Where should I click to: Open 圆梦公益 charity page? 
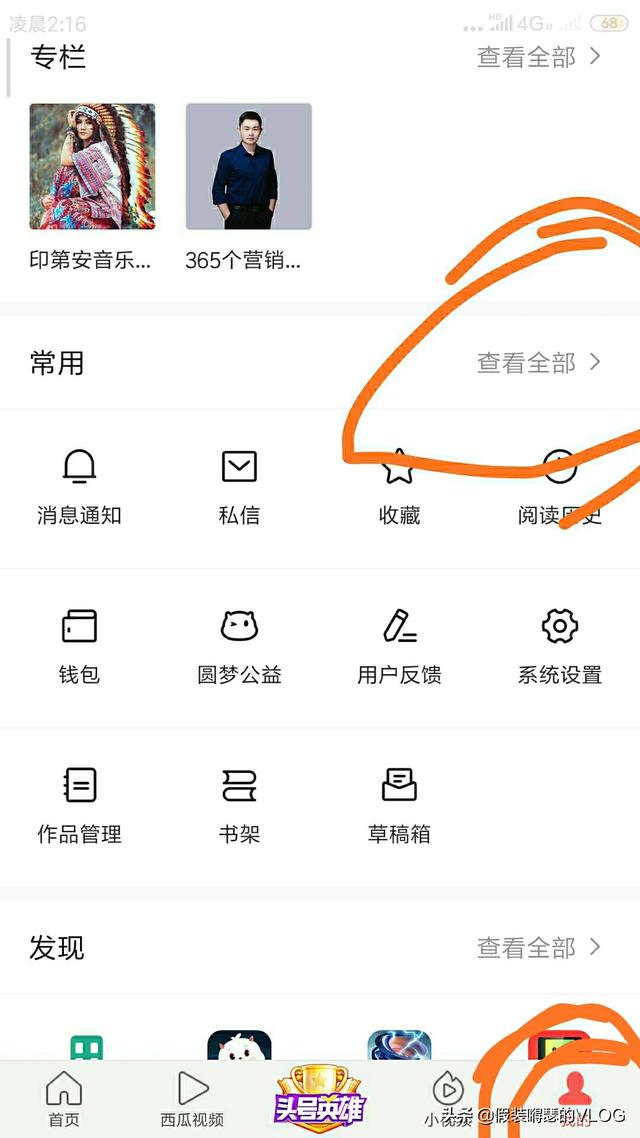239,646
